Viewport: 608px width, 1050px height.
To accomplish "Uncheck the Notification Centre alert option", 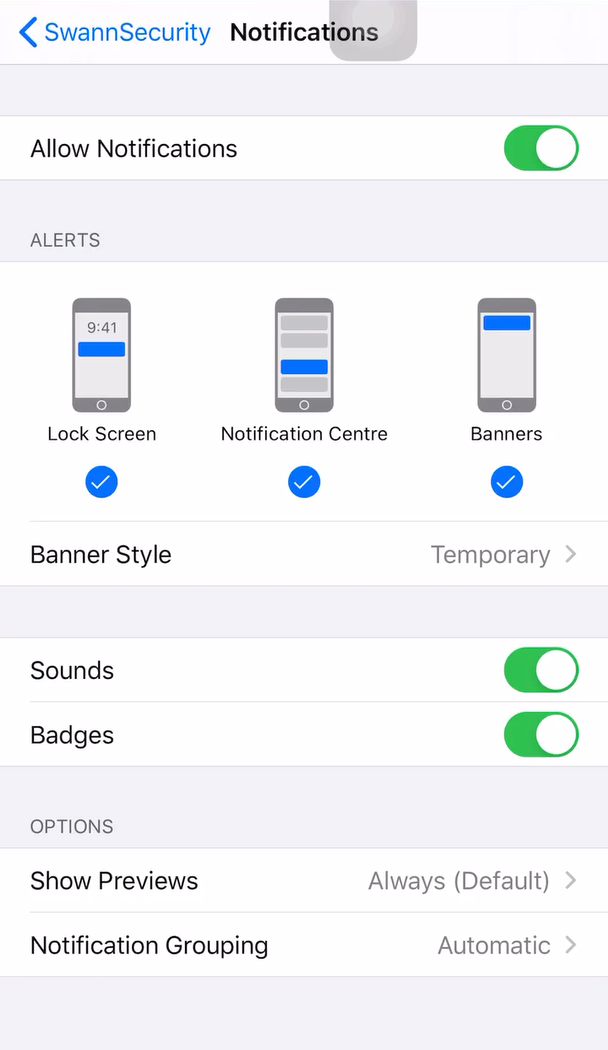I will pyautogui.click(x=304, y=483).
